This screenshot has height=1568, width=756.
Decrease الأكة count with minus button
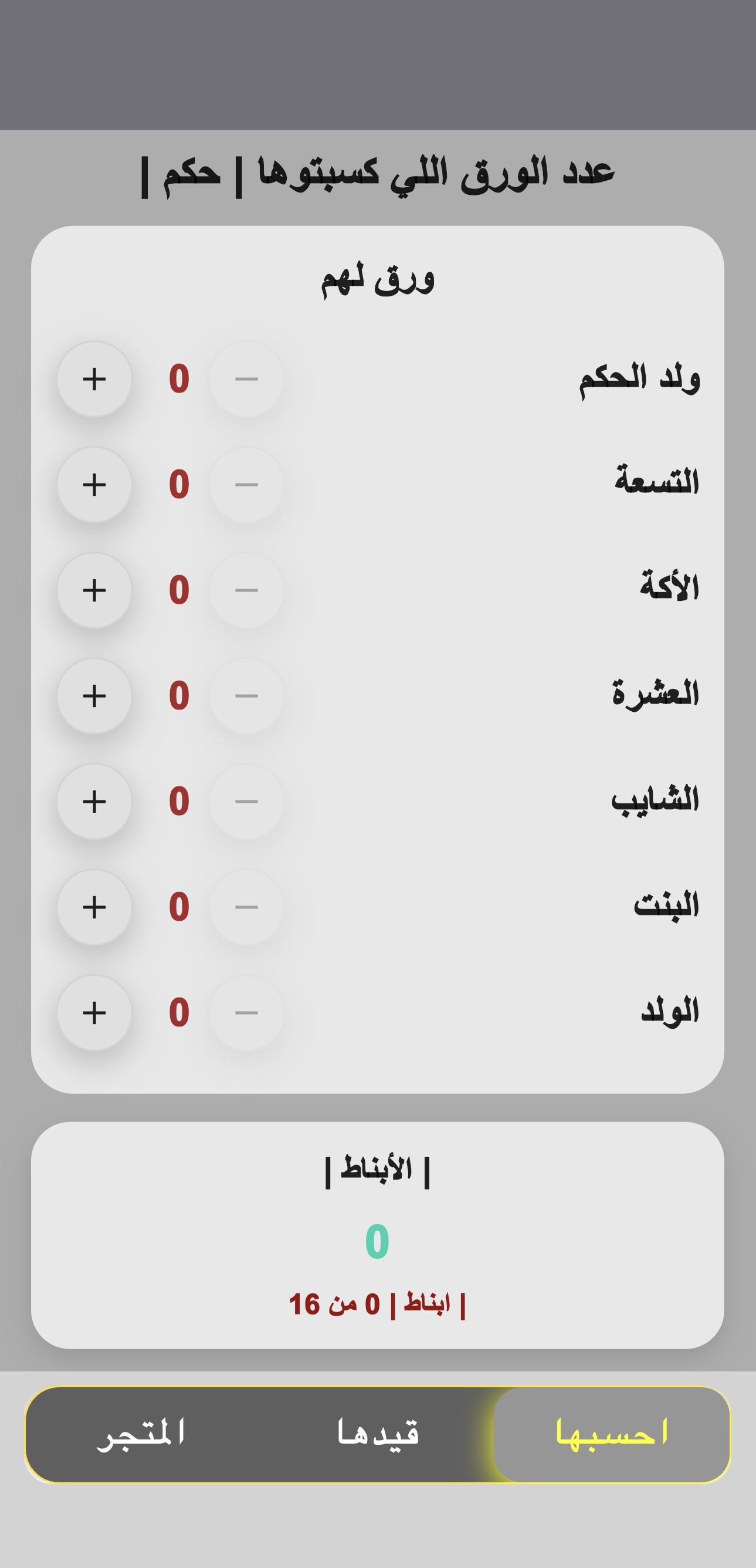[x=246, y=590]
